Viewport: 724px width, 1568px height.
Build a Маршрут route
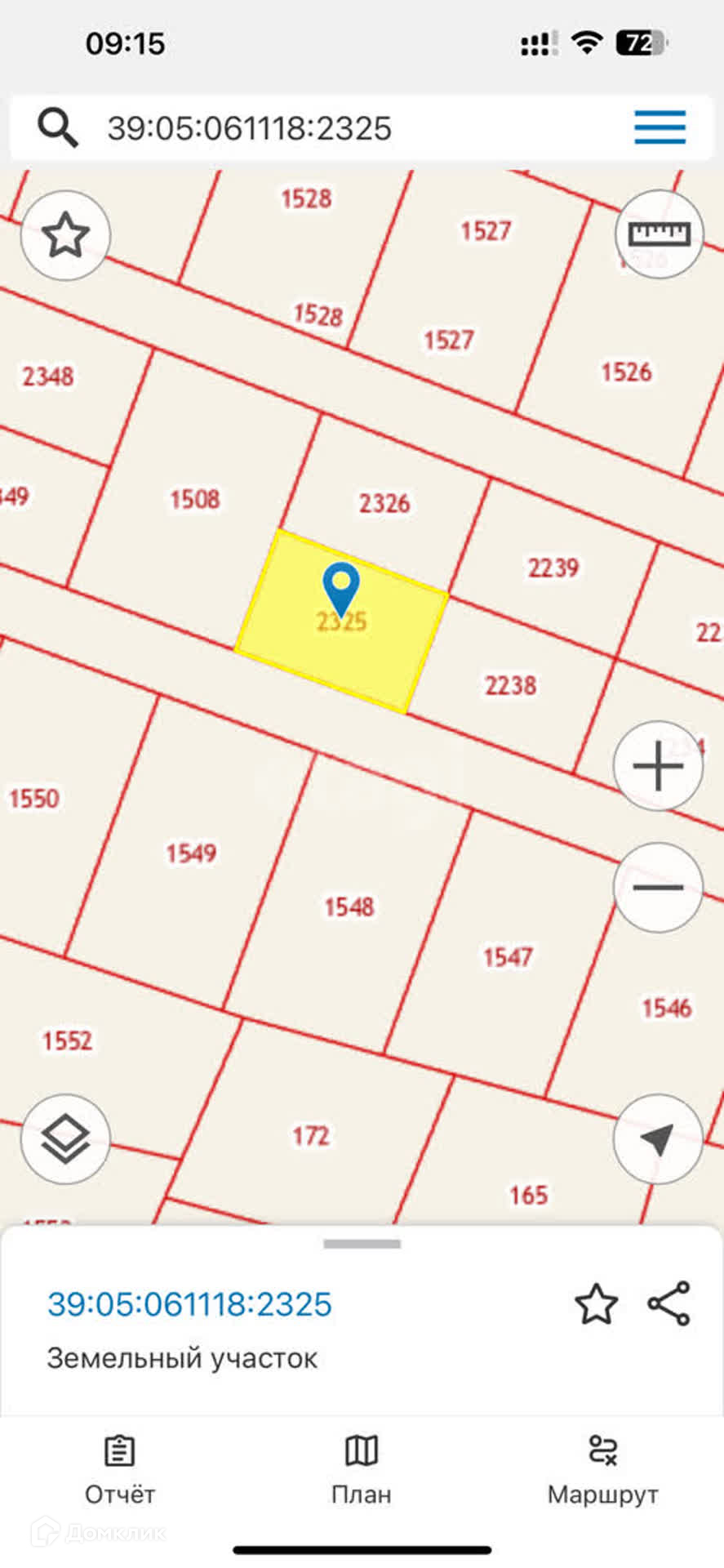(602, 1470)
